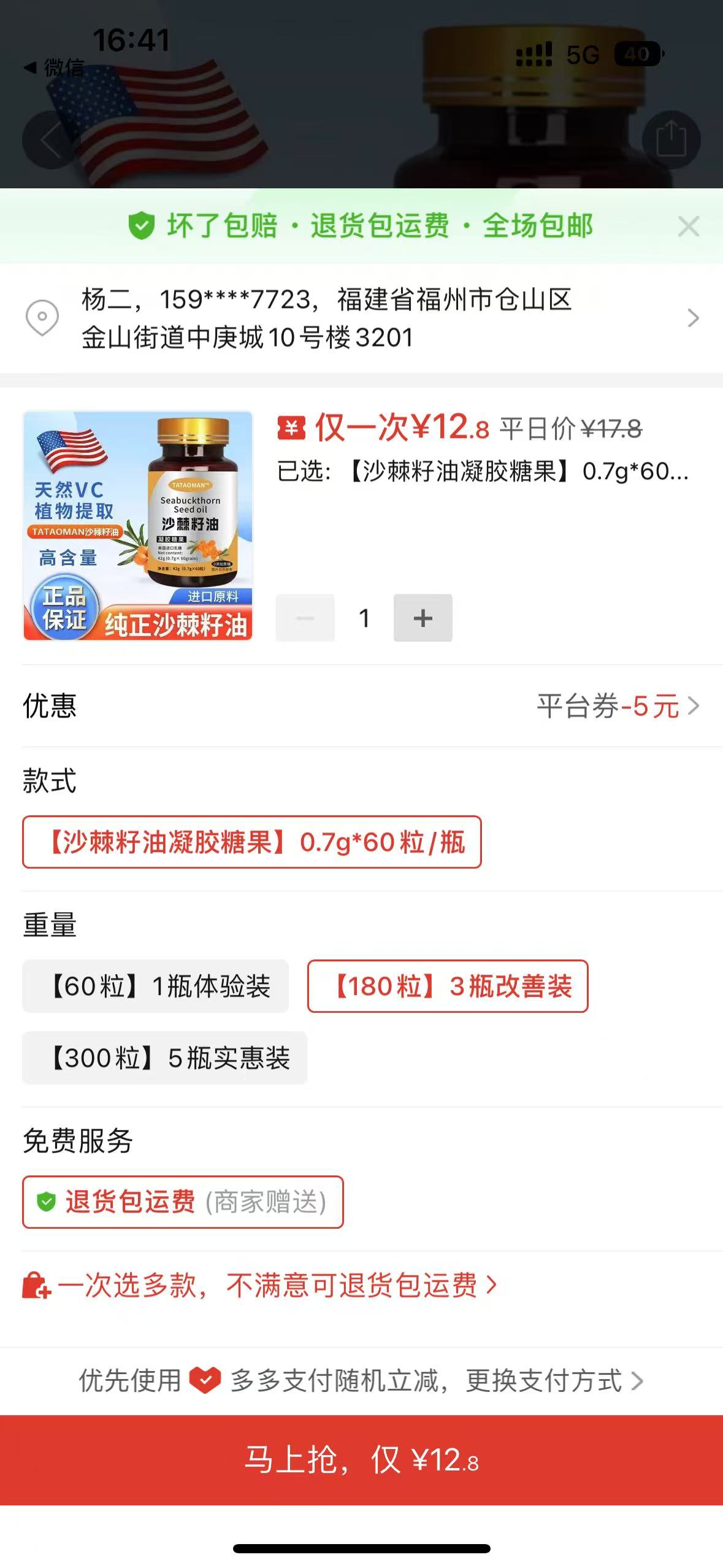This screenshot has width=723, height=1568.
Task: Return to 微信 from the status bar
Action: click(x=55, y=67)
